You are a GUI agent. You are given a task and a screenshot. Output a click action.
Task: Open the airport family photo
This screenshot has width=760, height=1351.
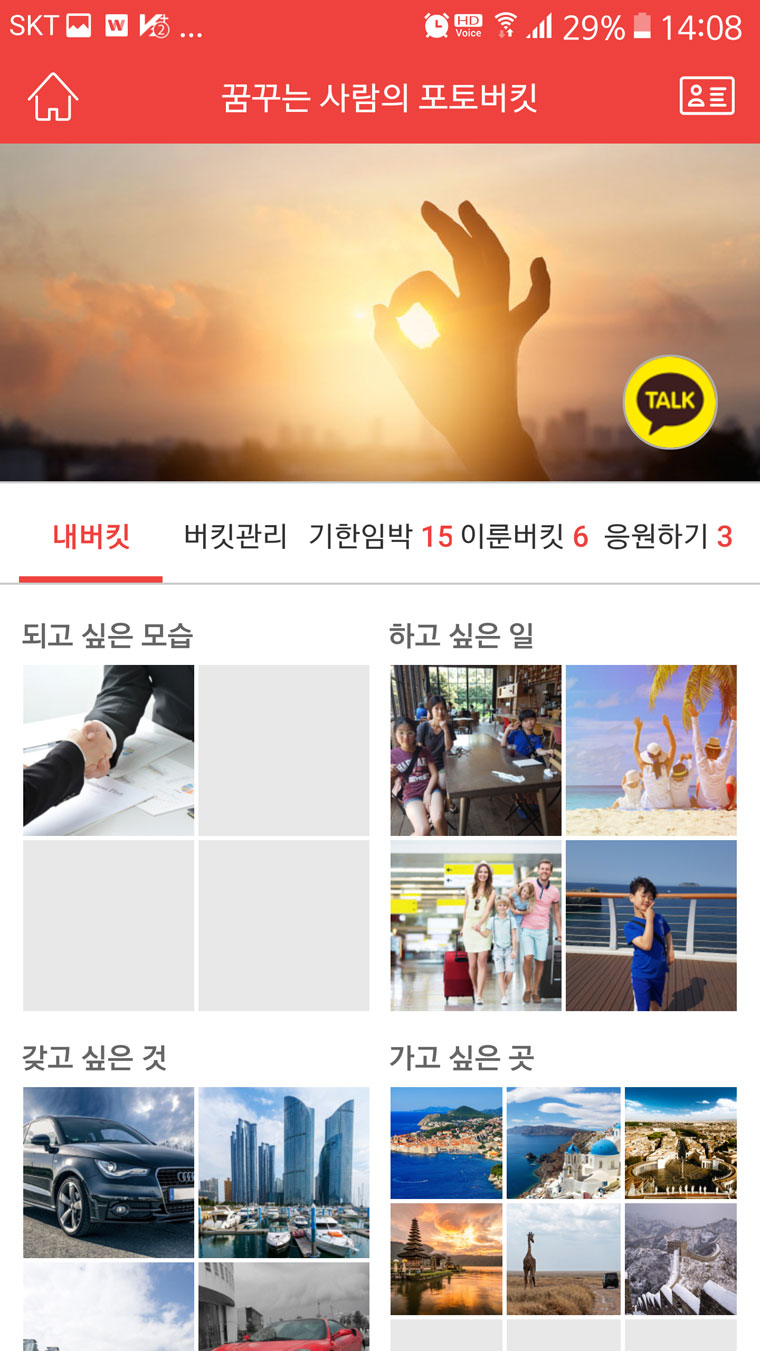pos(475,925)
